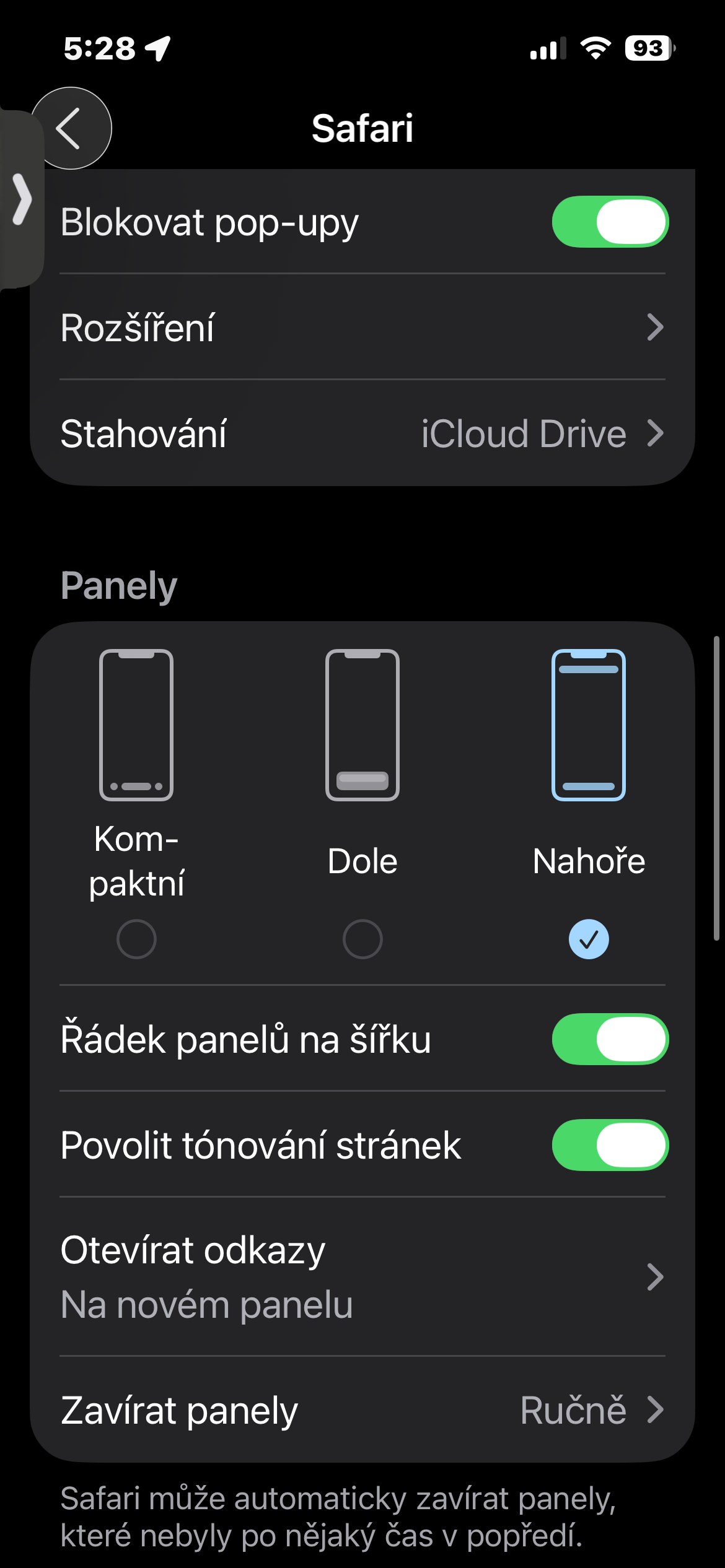Select the Nahoře tab layout
The height and width of the screenshot is (1568, 725).
(x=588, y=938)
